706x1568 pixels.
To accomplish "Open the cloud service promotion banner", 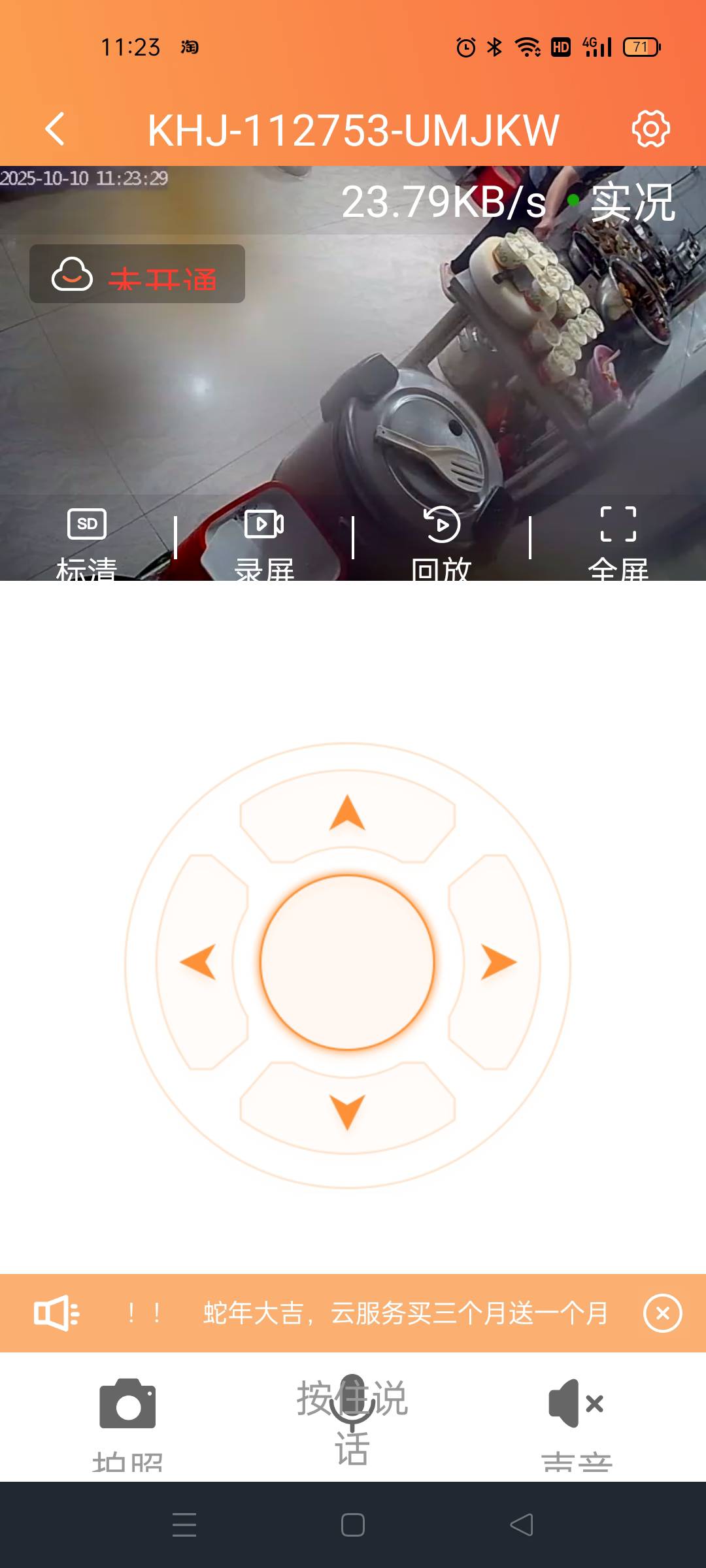I will [405, 1313].
